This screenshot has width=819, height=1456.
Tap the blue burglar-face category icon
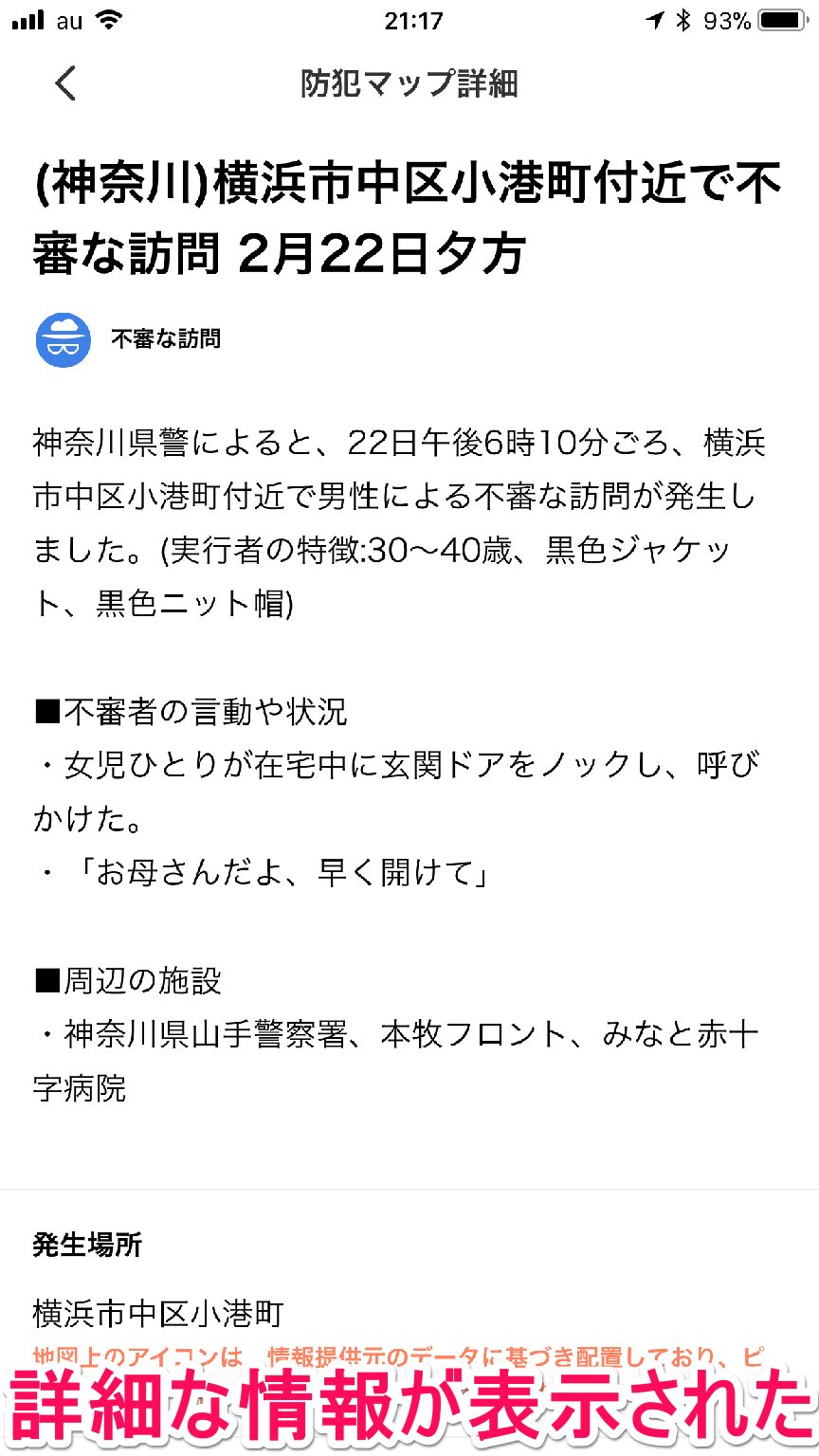[63, 339]
